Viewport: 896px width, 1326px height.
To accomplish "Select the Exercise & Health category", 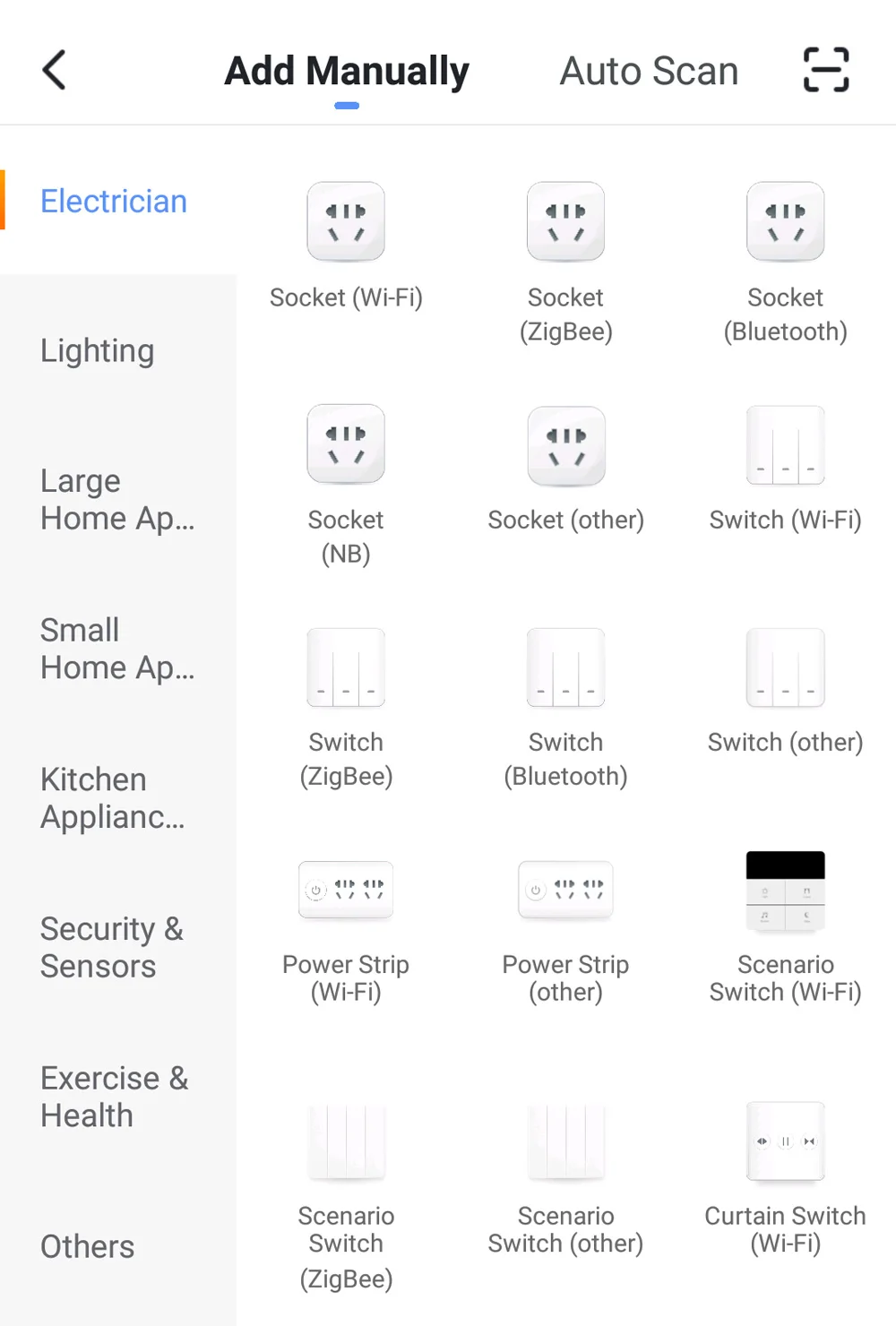I will (x=114, y=1097).
